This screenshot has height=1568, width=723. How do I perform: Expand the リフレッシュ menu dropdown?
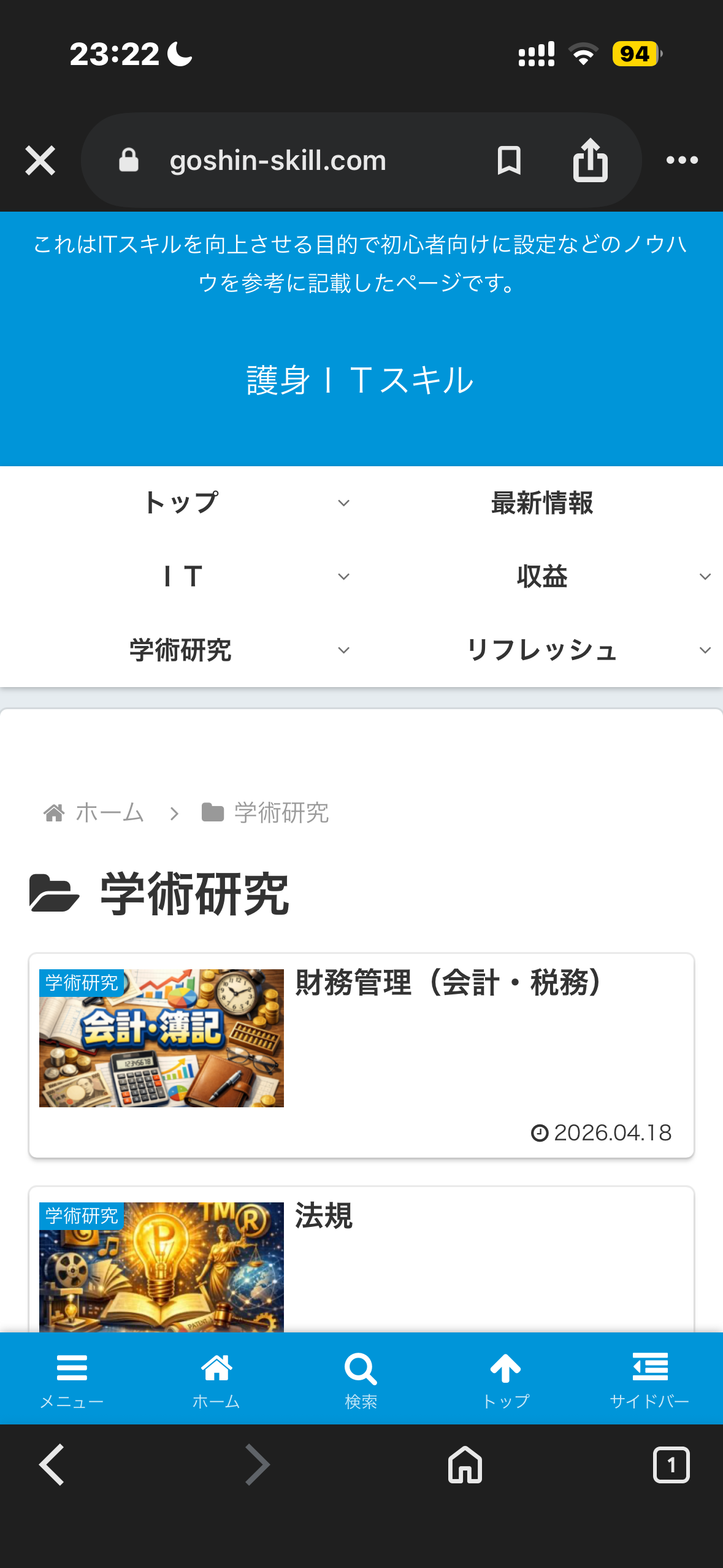pos(705,650)
